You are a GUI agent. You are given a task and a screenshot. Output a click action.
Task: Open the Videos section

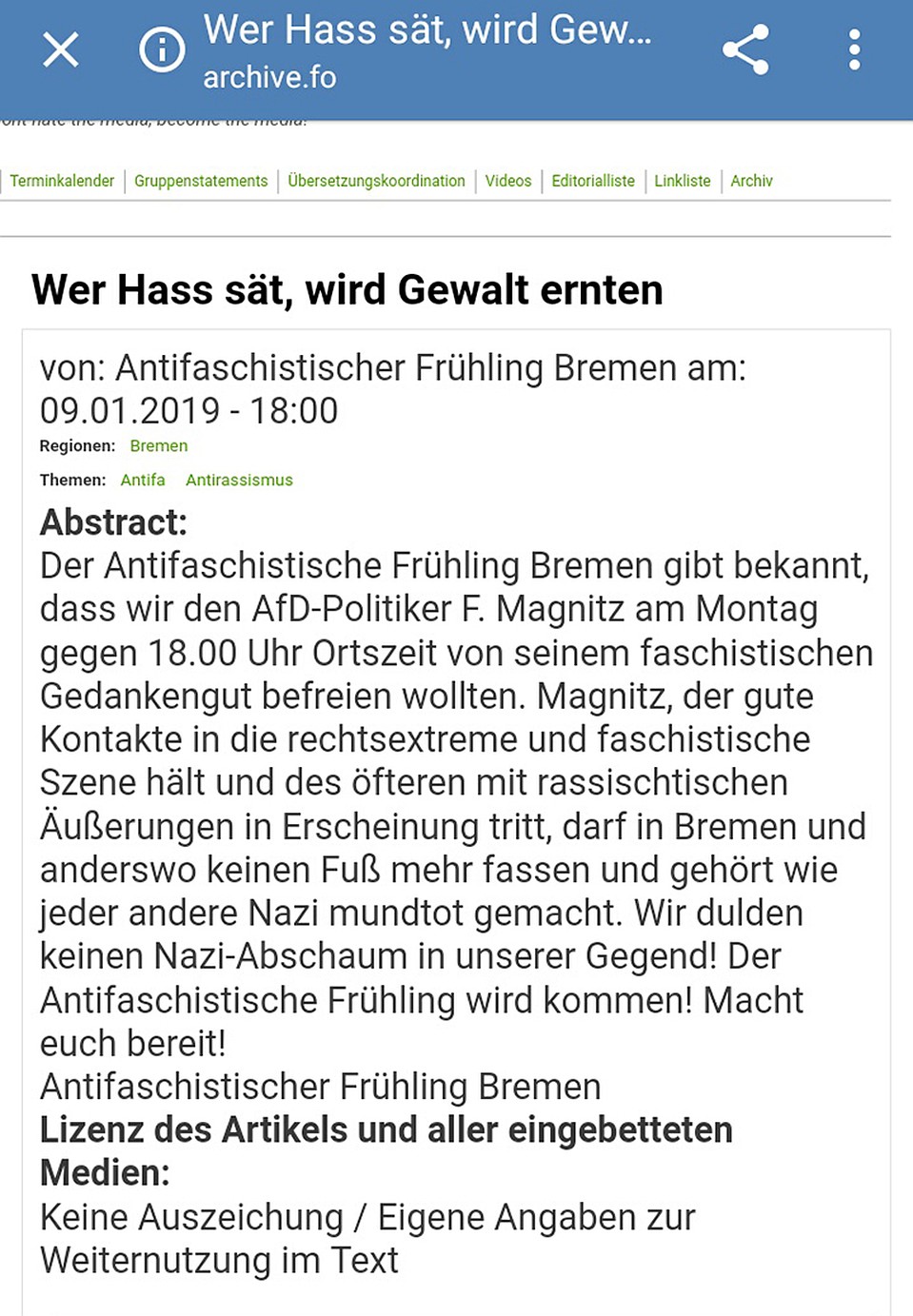(508, 181)
